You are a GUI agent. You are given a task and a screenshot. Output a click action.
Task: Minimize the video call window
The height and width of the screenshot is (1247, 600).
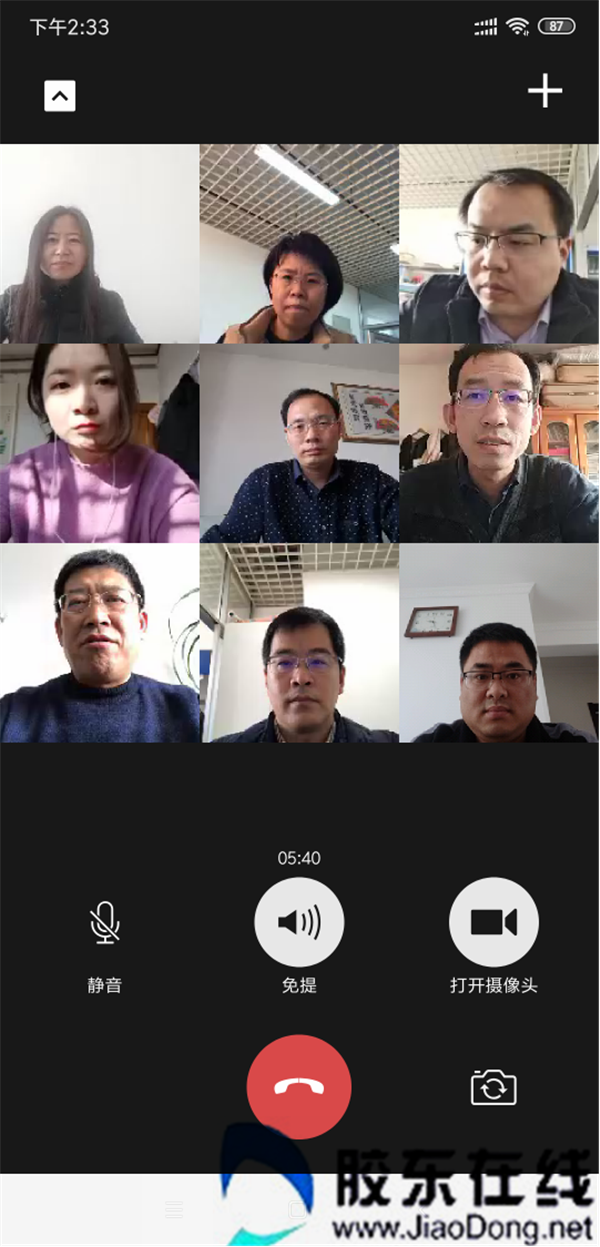click(60, 96)
